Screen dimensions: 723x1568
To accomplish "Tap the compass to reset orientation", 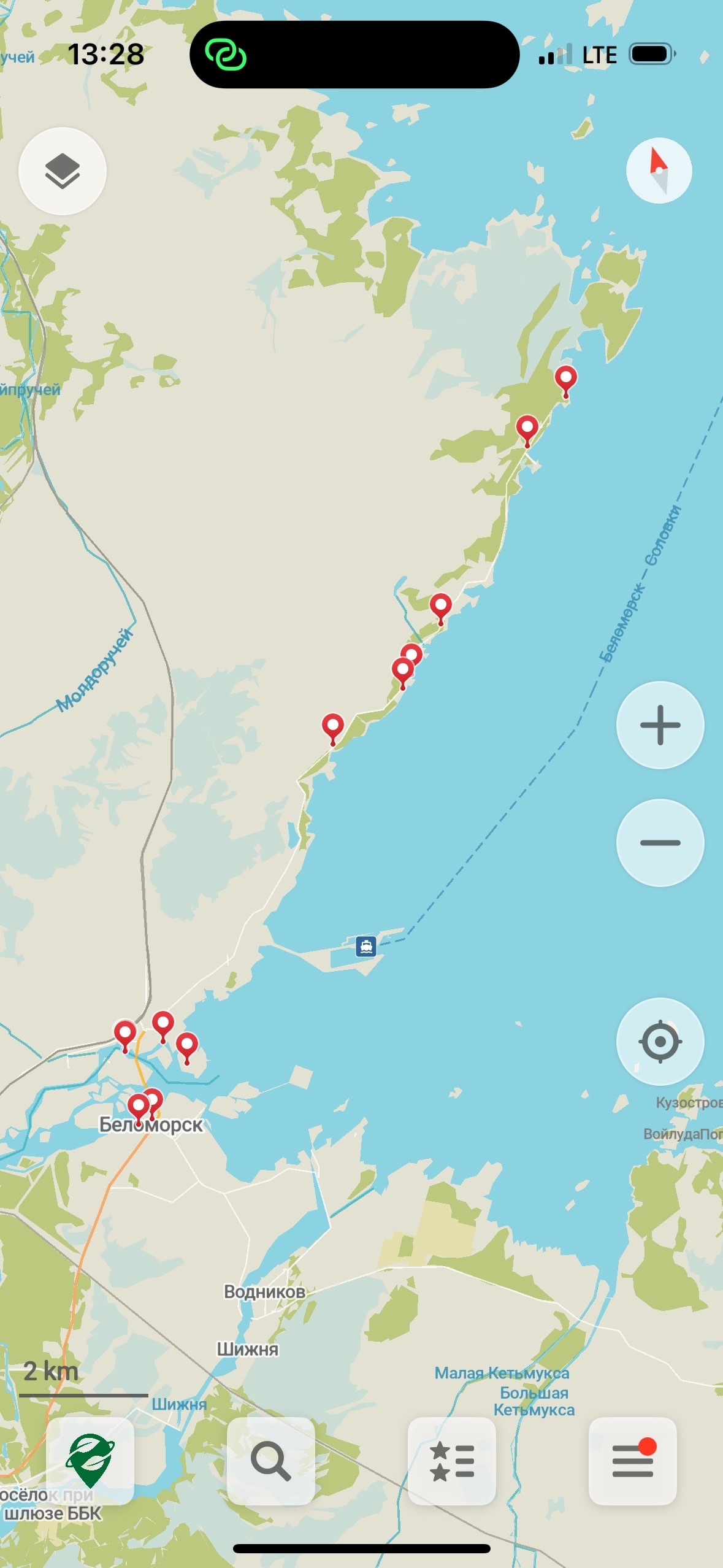I will [x=659, y=171].
